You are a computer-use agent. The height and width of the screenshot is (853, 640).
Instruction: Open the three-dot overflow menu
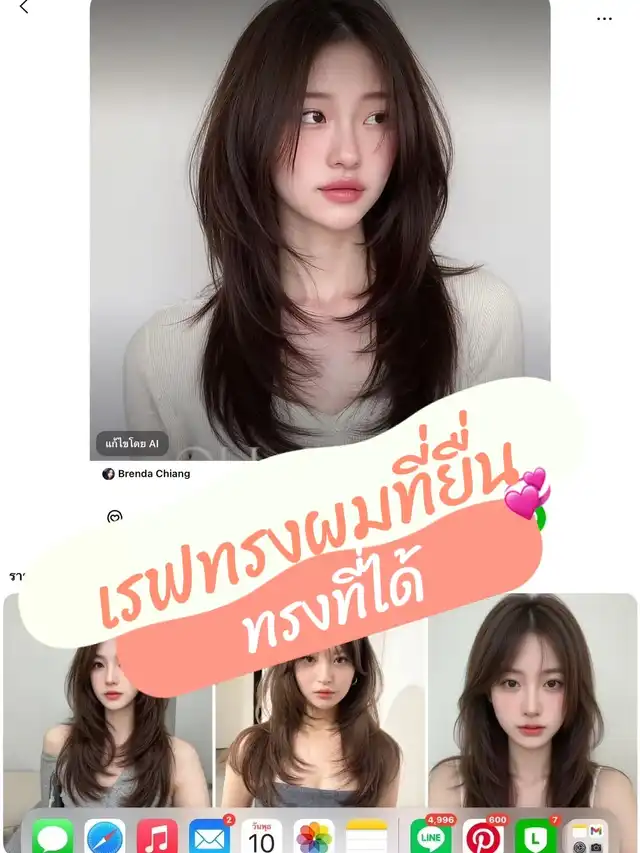click(604, 19)
